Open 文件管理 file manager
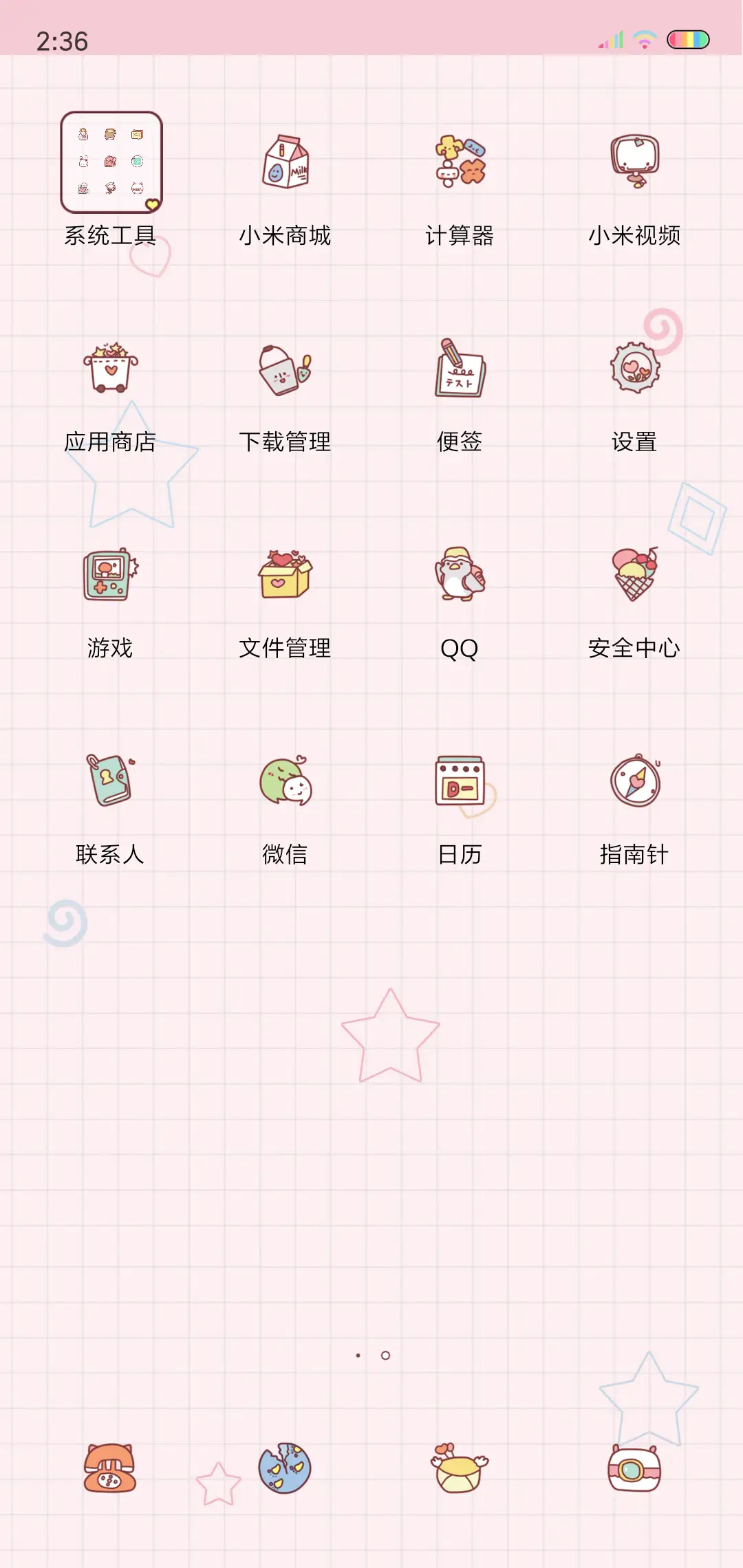 pyautogui.click(x=284, y=578)
